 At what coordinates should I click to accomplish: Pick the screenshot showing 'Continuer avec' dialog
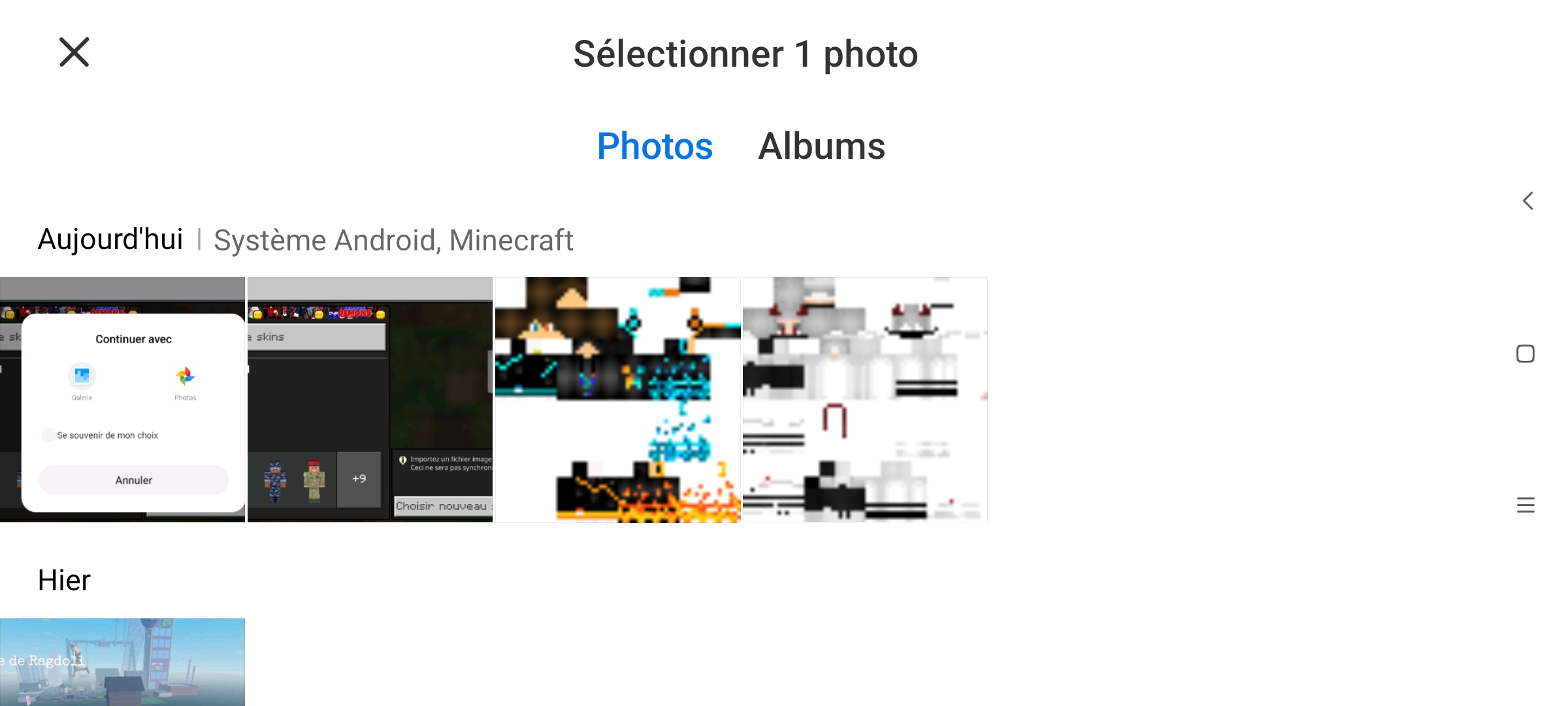pyautogui.click(x=122, y=399)
